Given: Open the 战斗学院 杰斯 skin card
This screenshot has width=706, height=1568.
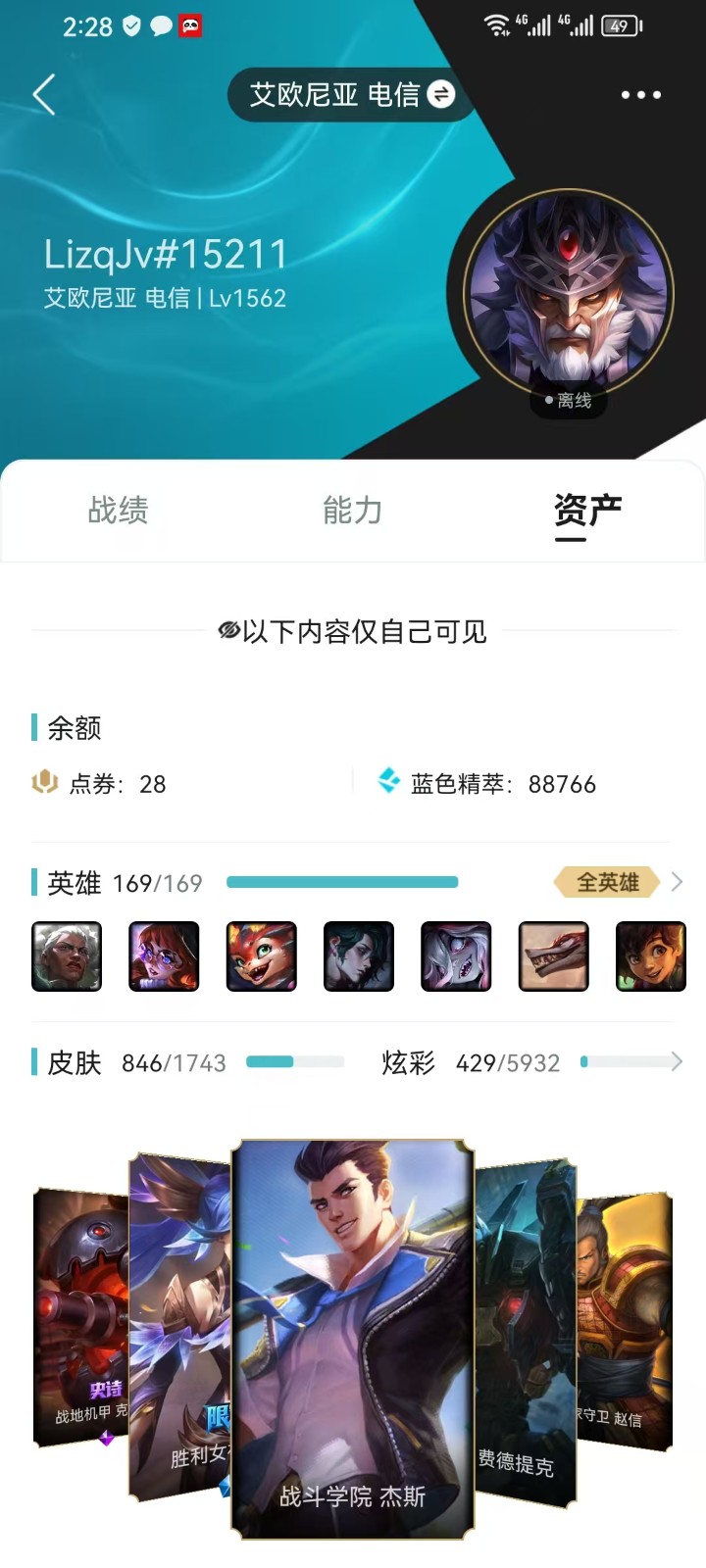Looking at the screenshot, I should point(353,1338).
